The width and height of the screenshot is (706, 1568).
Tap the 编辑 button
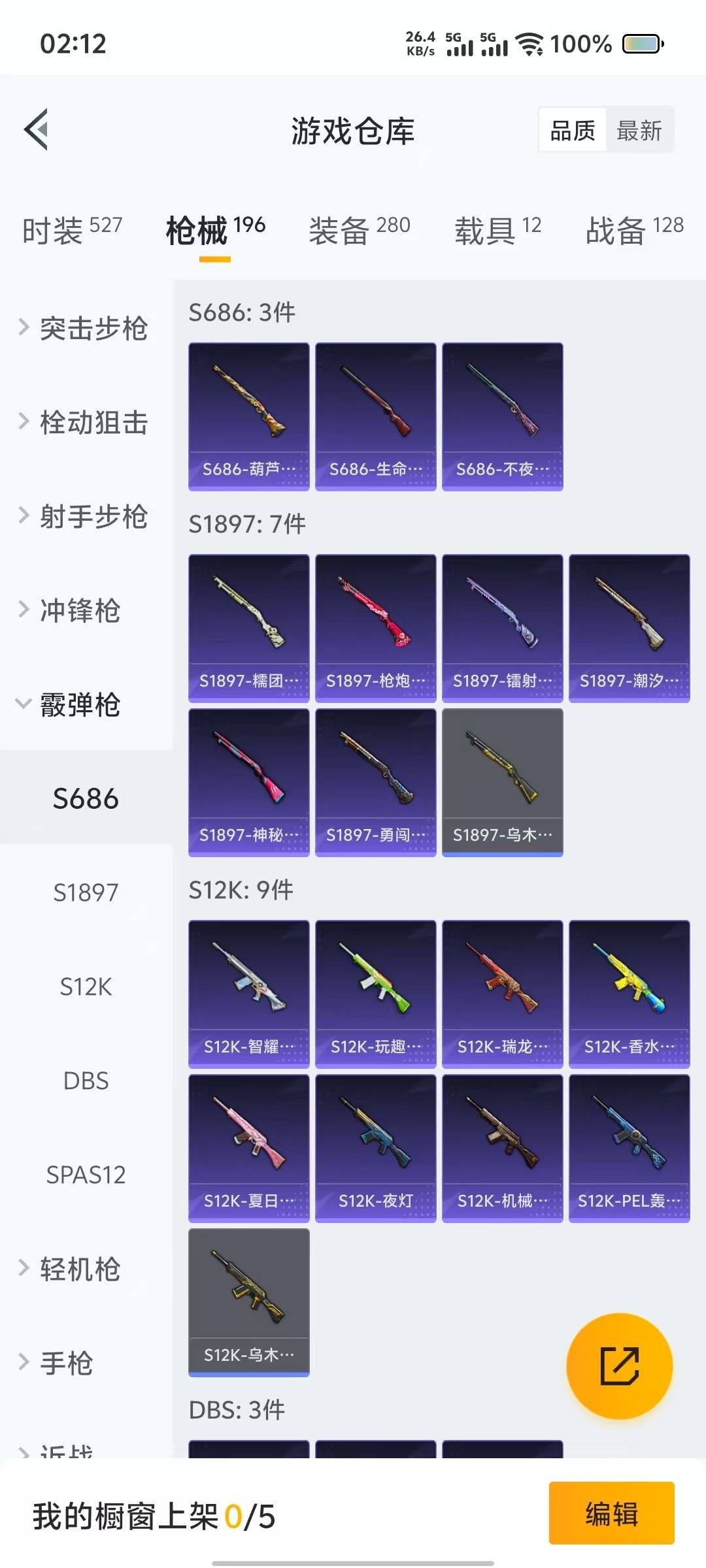(x=611, y=1513)
